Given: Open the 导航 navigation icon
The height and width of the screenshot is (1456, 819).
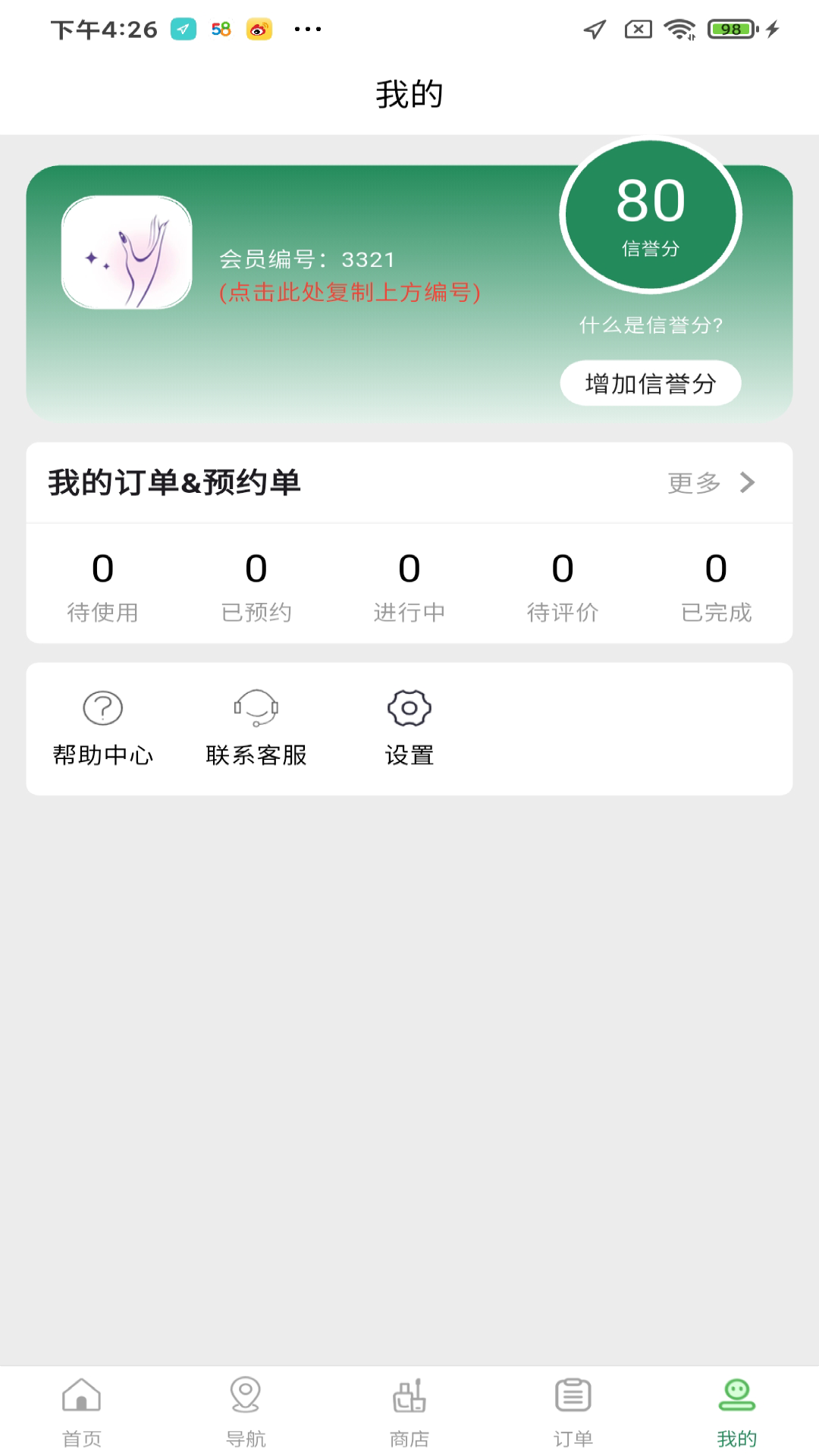Looking at the screenshot, I should pos(244,1408).
